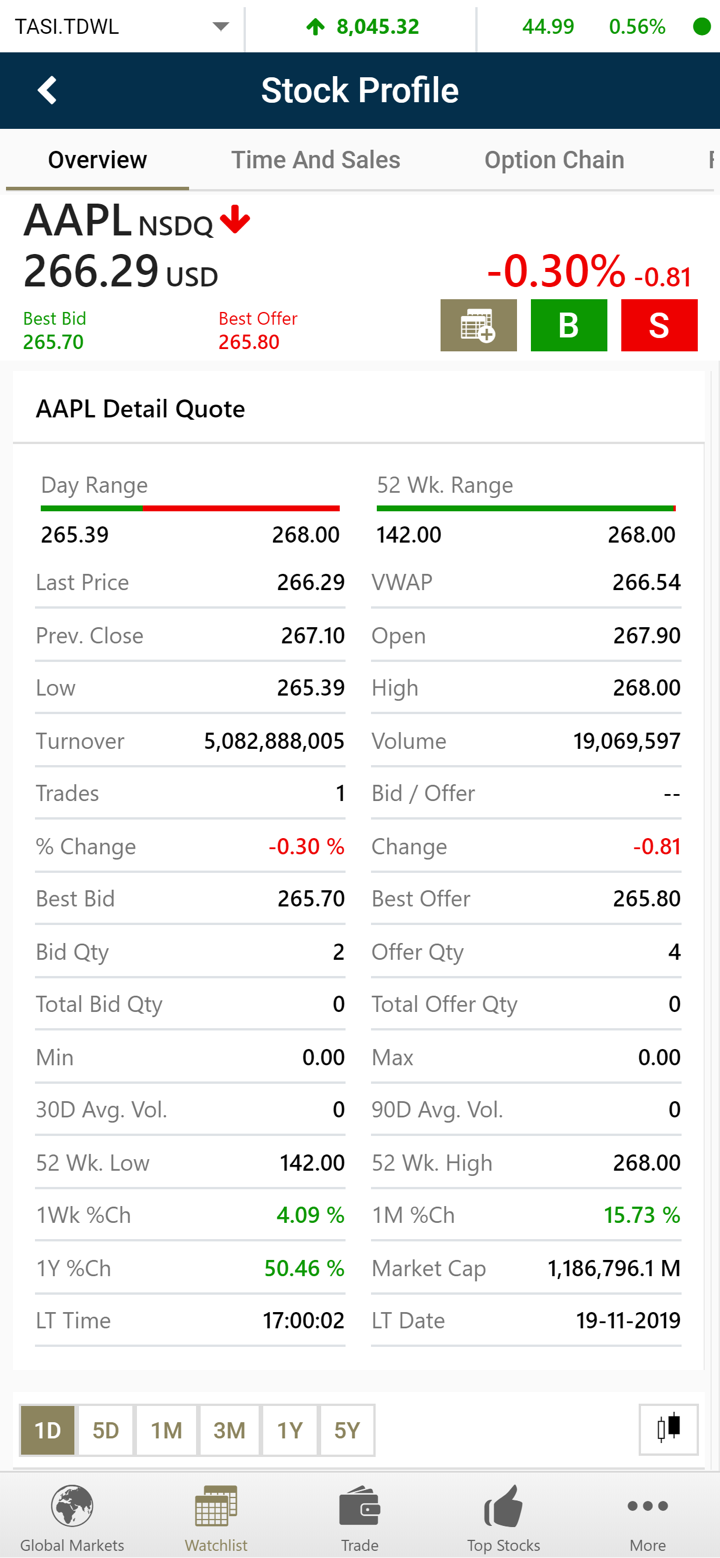Switch to the Option Chain tab
The image size is (720, 1558).
[553, 160]
